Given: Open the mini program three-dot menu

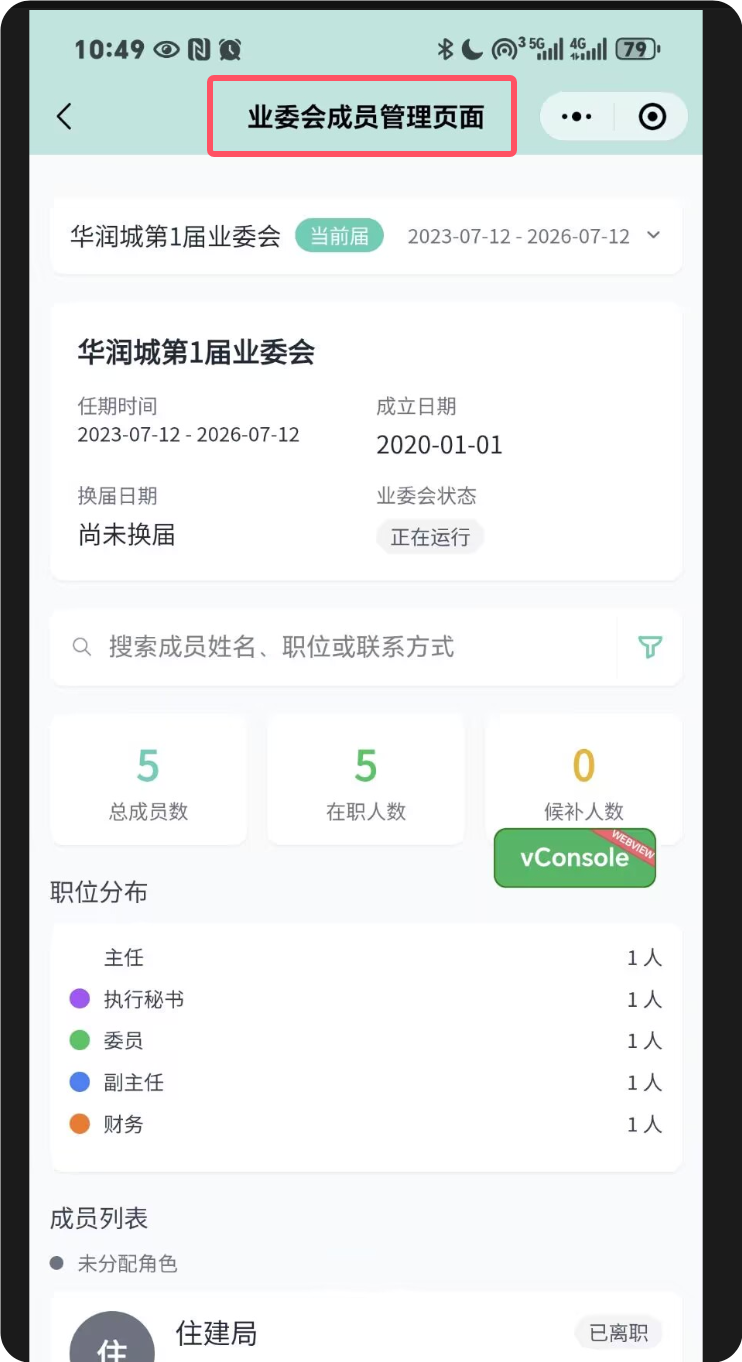Looking at the screenshot, I should [577, 117].
